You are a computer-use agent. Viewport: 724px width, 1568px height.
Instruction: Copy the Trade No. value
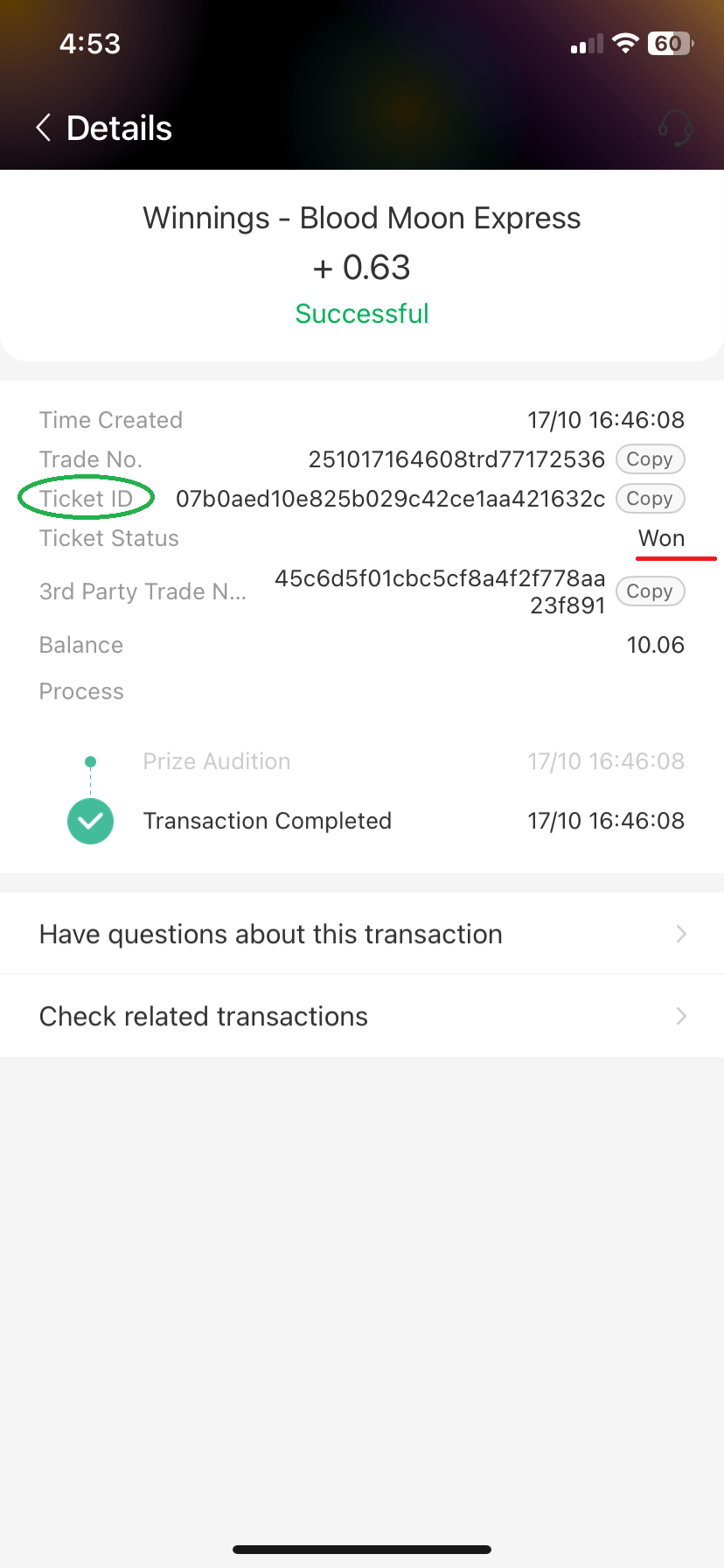click(x=650, y=459)
